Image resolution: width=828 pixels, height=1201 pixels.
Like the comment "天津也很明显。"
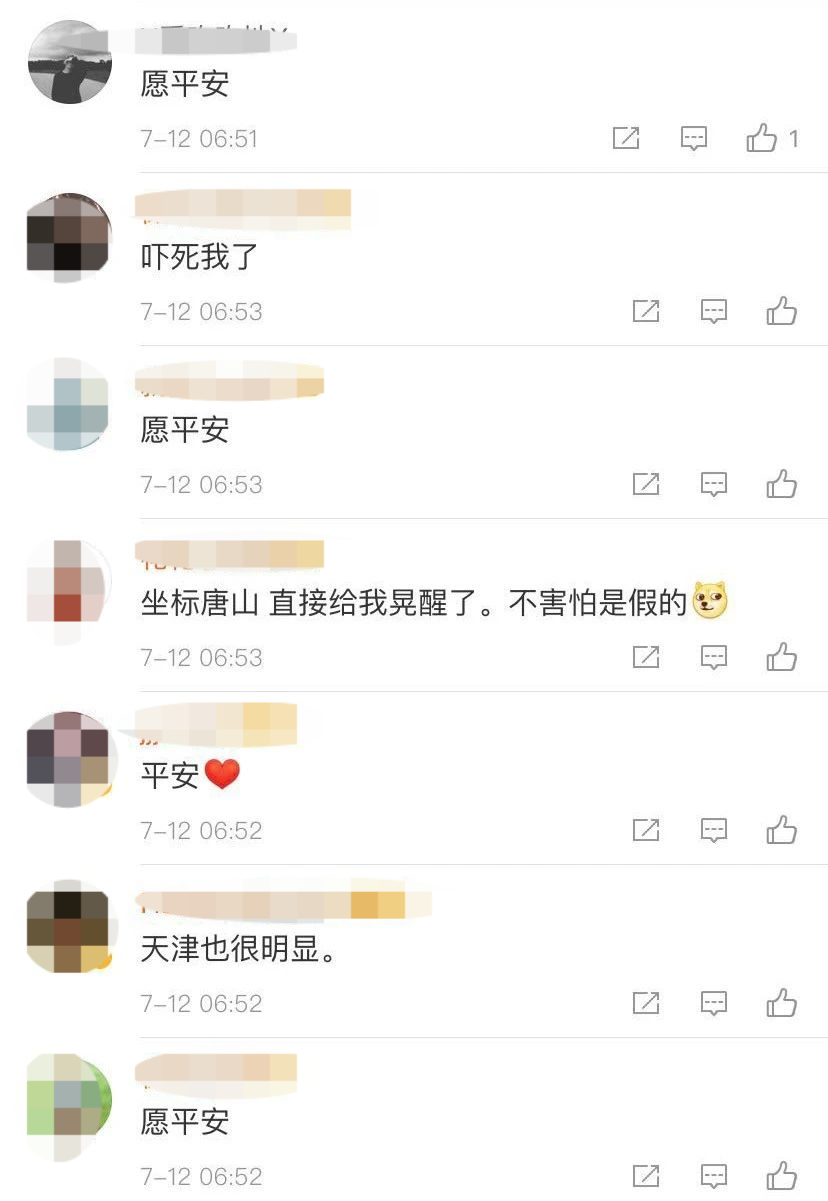781,1004
